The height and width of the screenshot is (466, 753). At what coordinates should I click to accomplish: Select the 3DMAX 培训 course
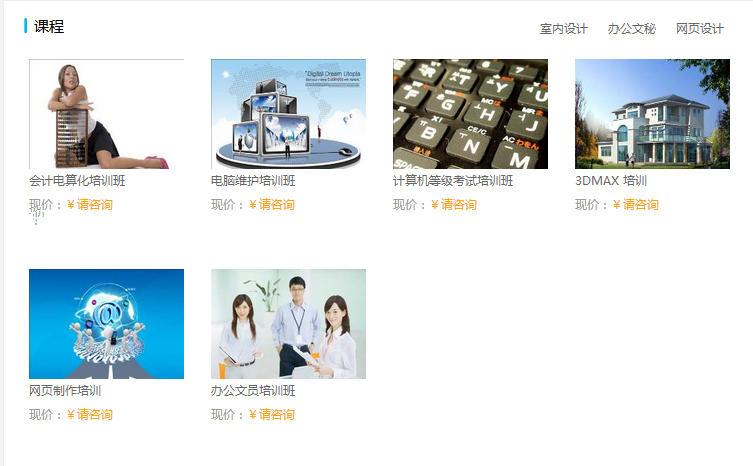tap(652, 114)
